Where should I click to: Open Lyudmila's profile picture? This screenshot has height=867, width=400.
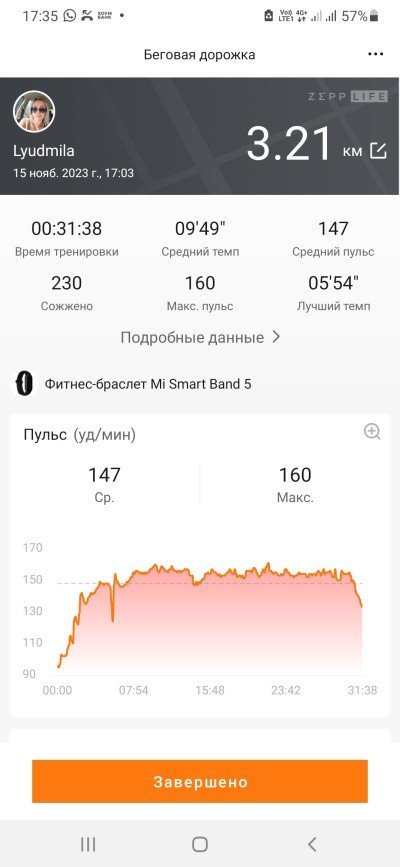click(x=34, y=112)
